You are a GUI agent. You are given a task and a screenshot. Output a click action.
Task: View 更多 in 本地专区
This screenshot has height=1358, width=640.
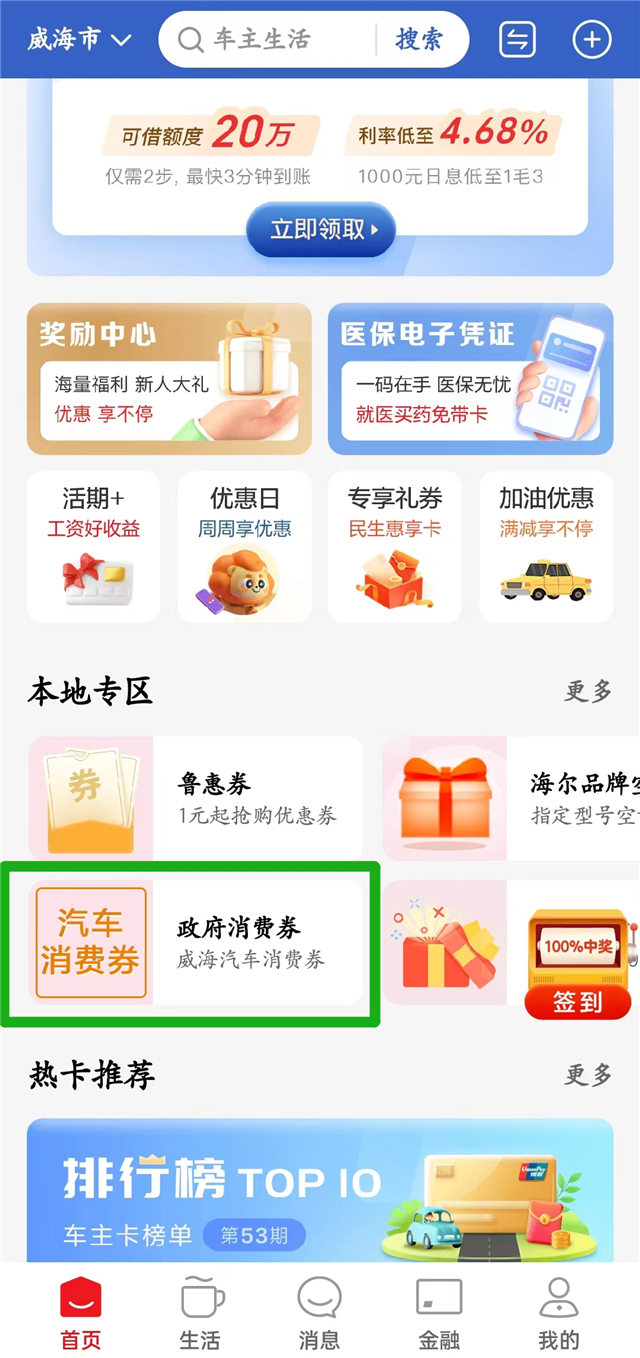(x=587, y=691)
